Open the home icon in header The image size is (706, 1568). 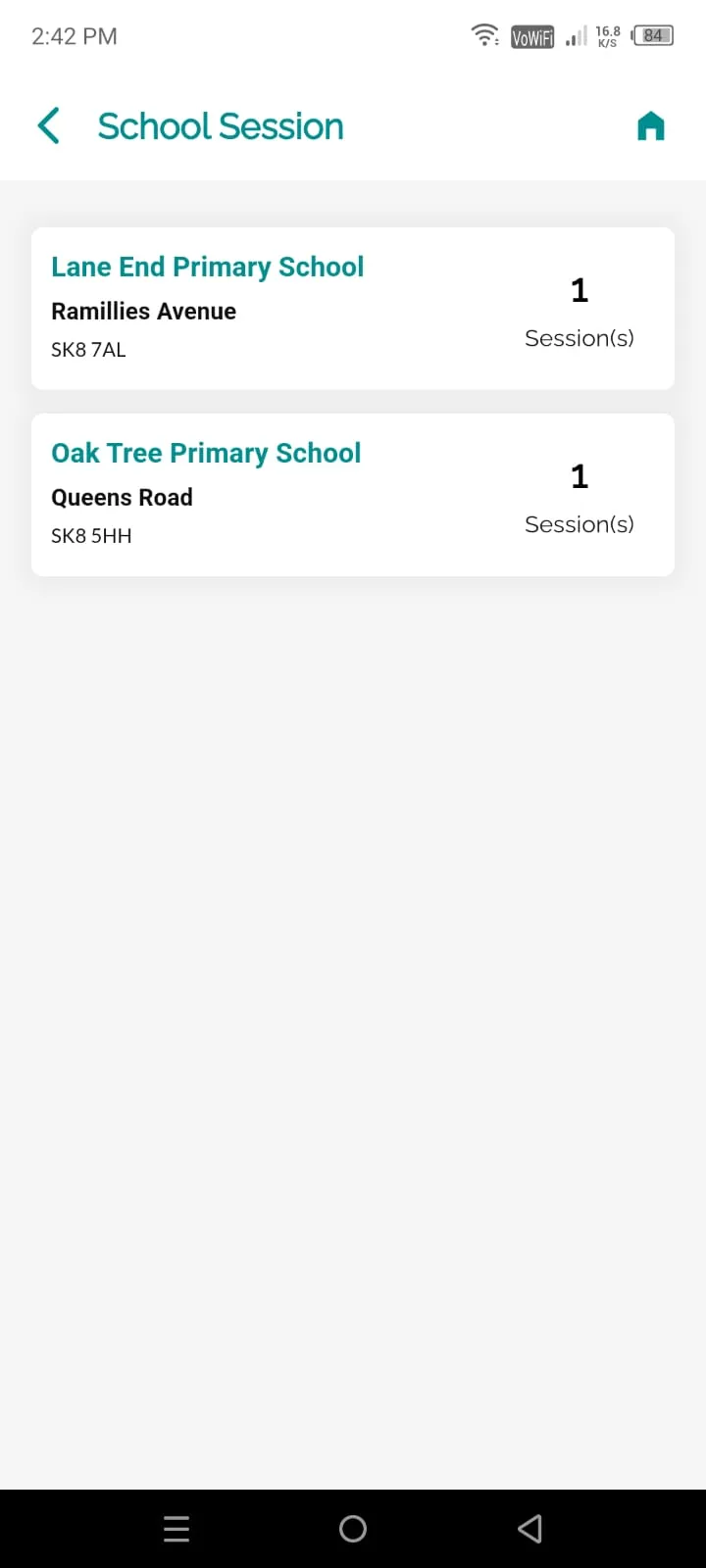651,126
